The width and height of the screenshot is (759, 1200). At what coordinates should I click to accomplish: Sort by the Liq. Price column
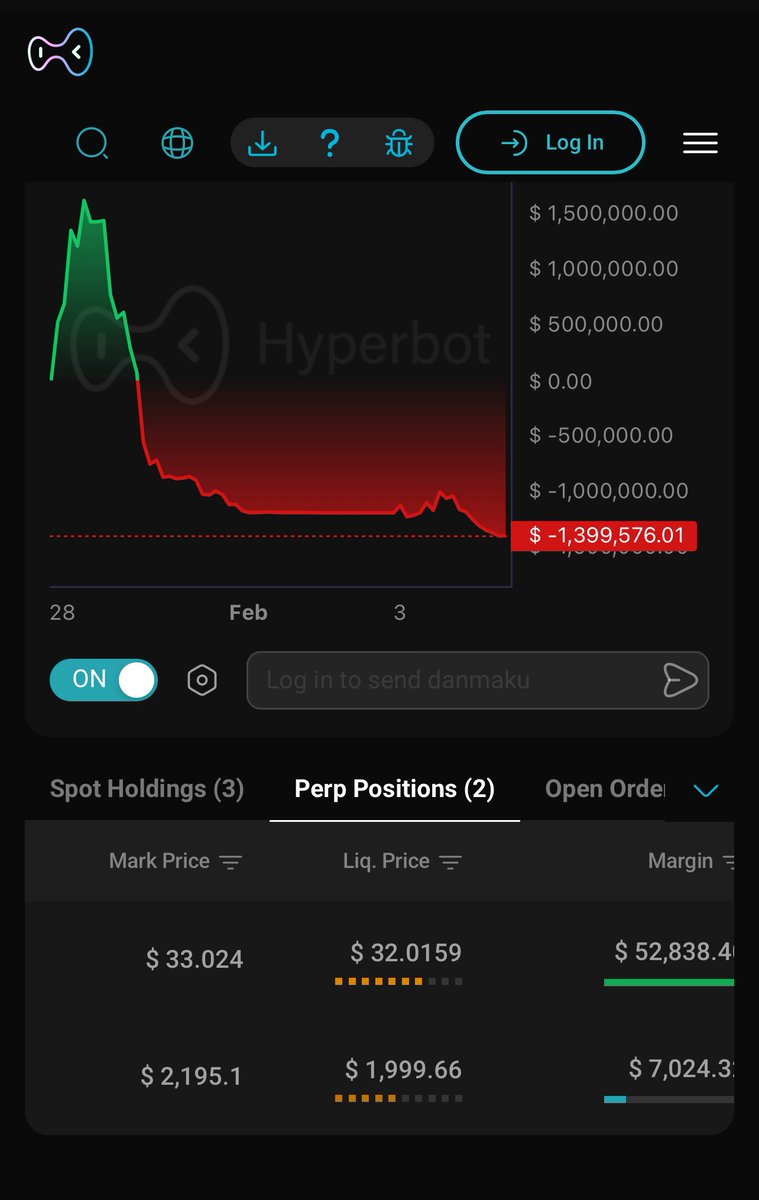(x=401, y=862)
